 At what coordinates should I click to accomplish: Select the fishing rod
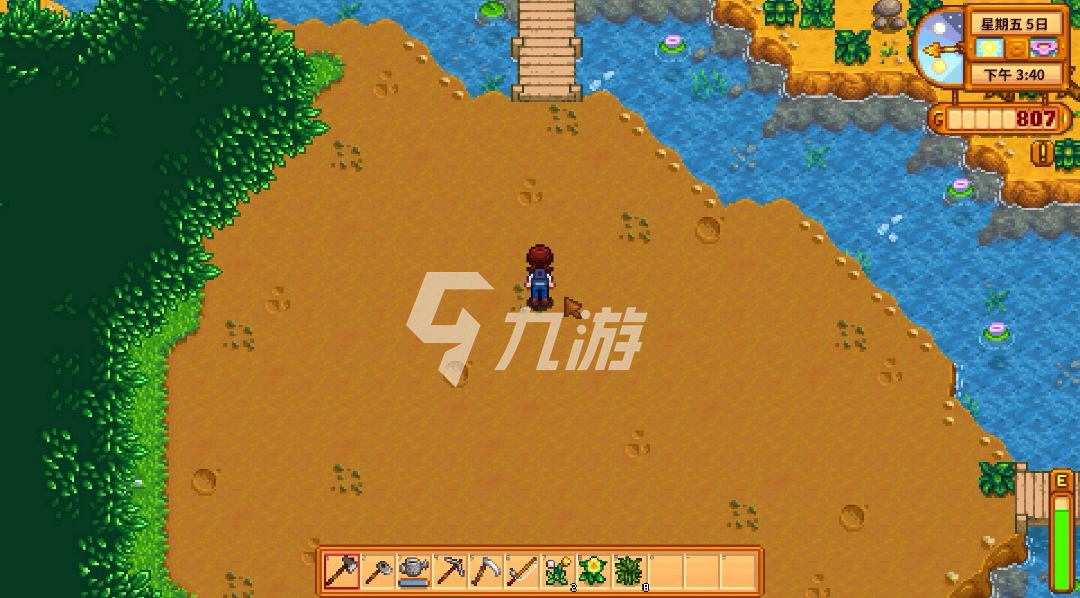pos(522,571)
